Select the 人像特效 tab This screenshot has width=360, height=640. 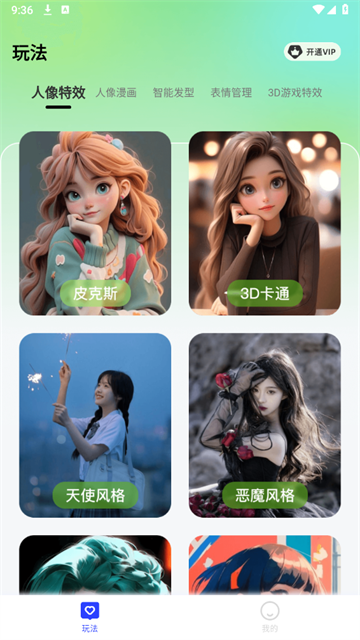click(58, 93)
